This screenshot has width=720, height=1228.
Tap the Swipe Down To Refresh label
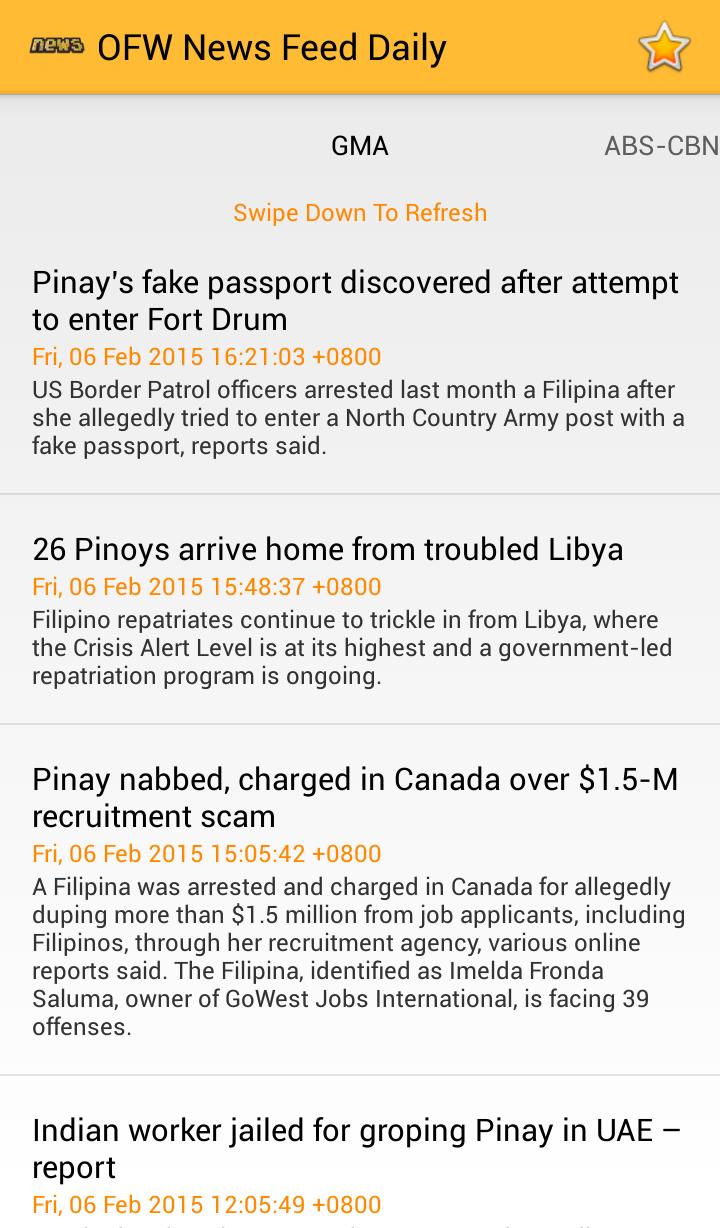tap(359, 212)
